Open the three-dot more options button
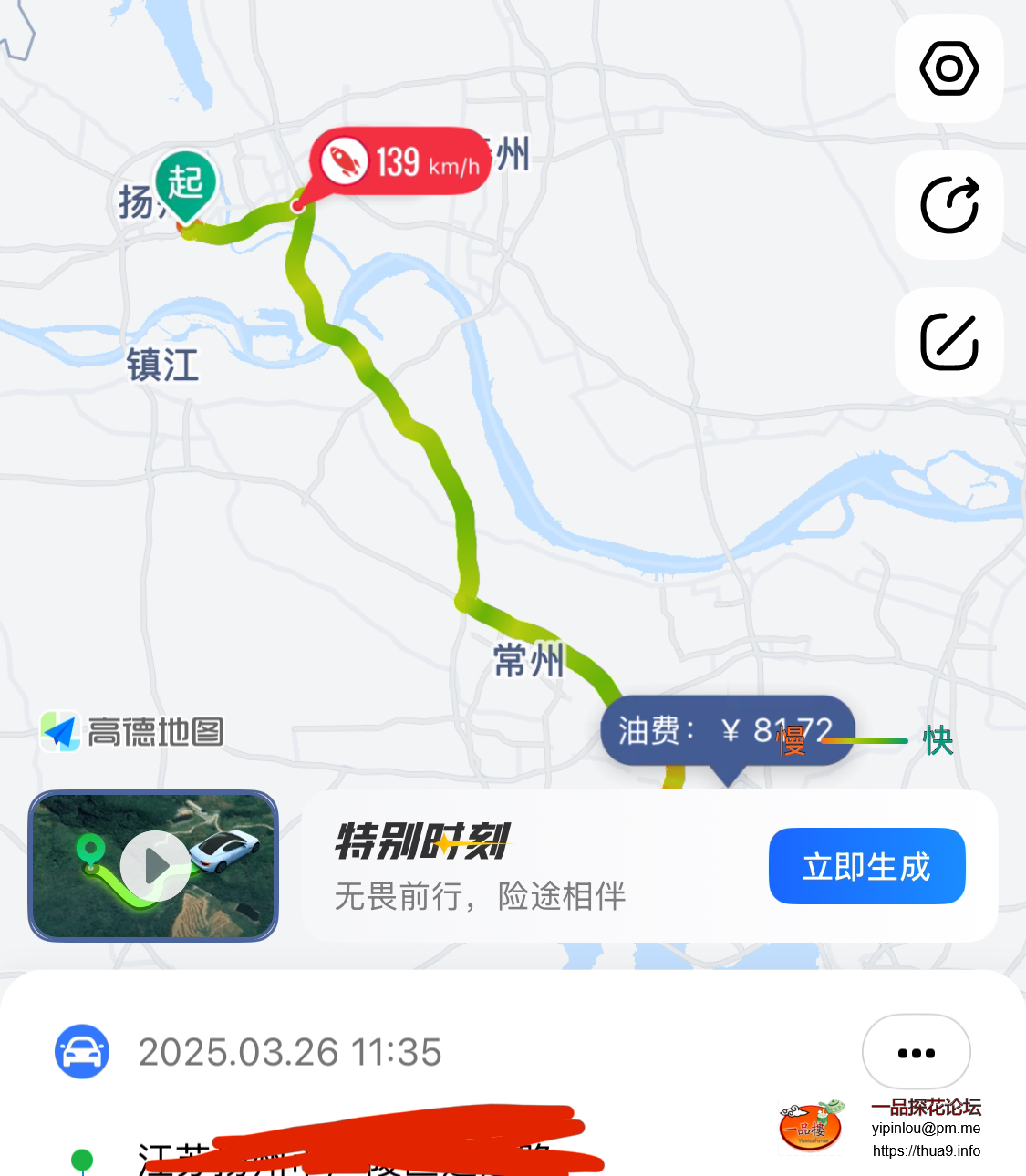 (916, 1053)
